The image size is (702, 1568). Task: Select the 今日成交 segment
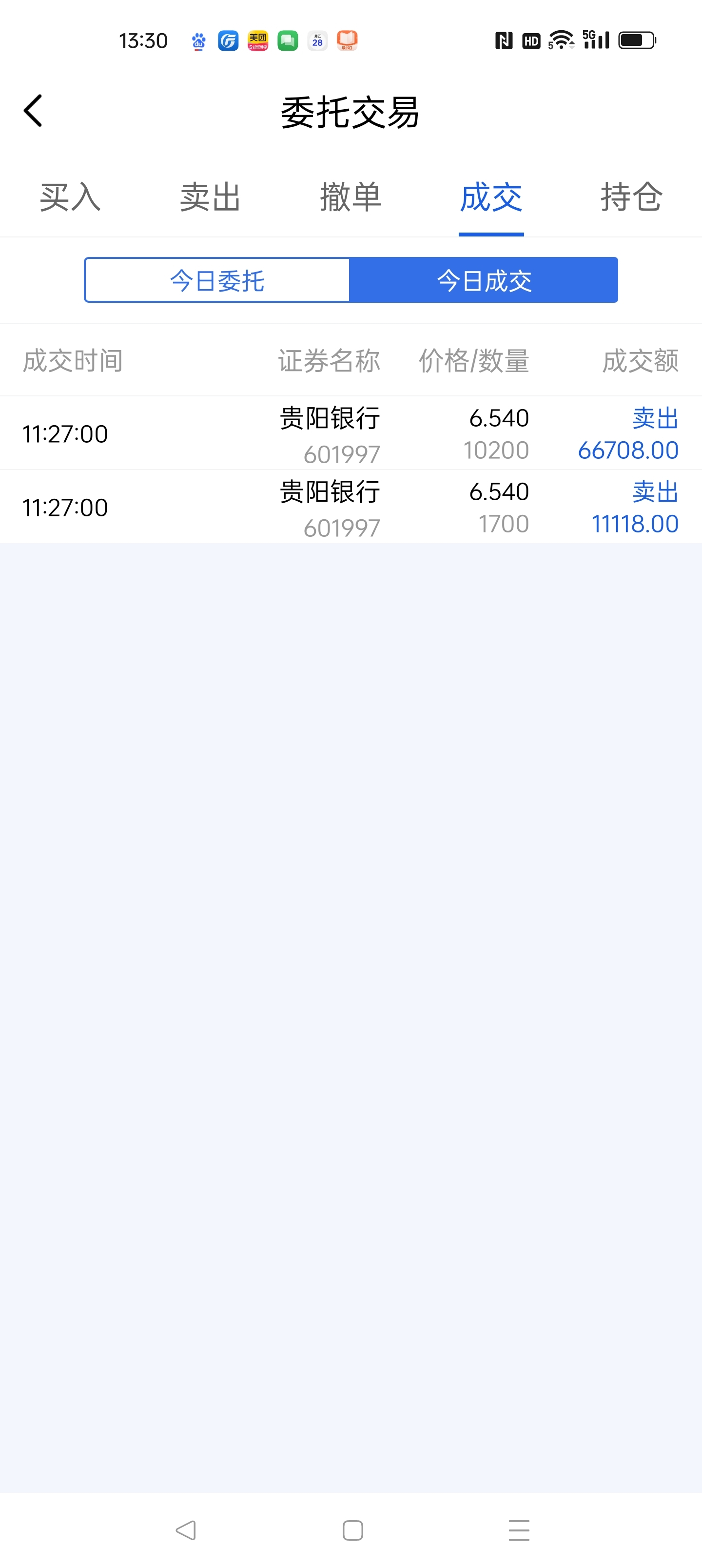coord(484,280)
